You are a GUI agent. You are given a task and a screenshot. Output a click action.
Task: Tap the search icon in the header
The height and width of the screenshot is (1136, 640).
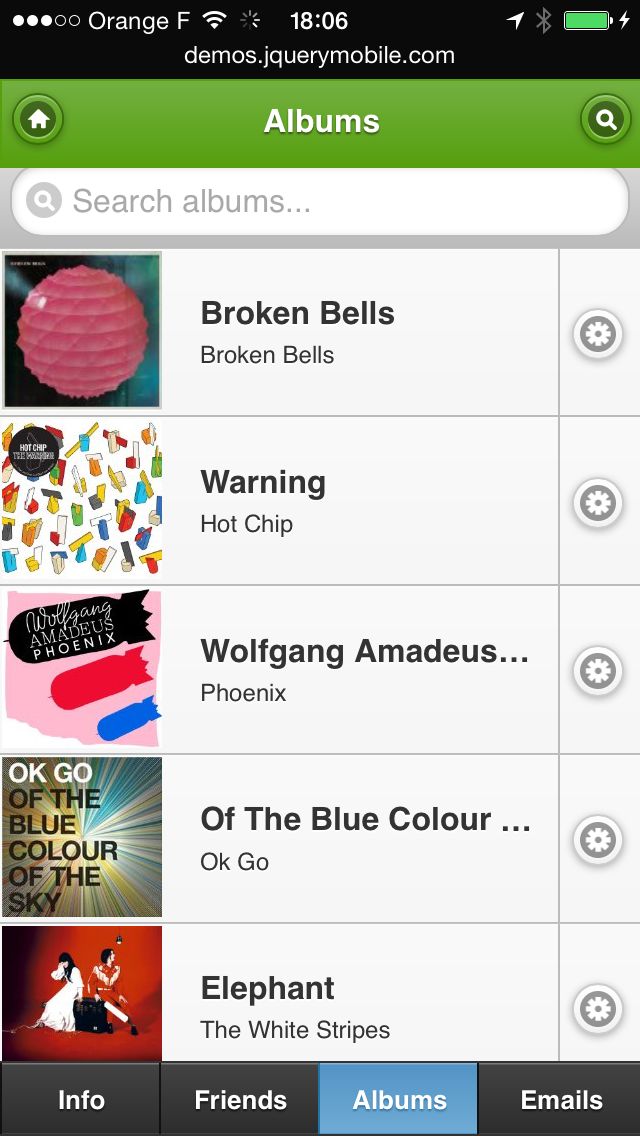click(605, 121)
